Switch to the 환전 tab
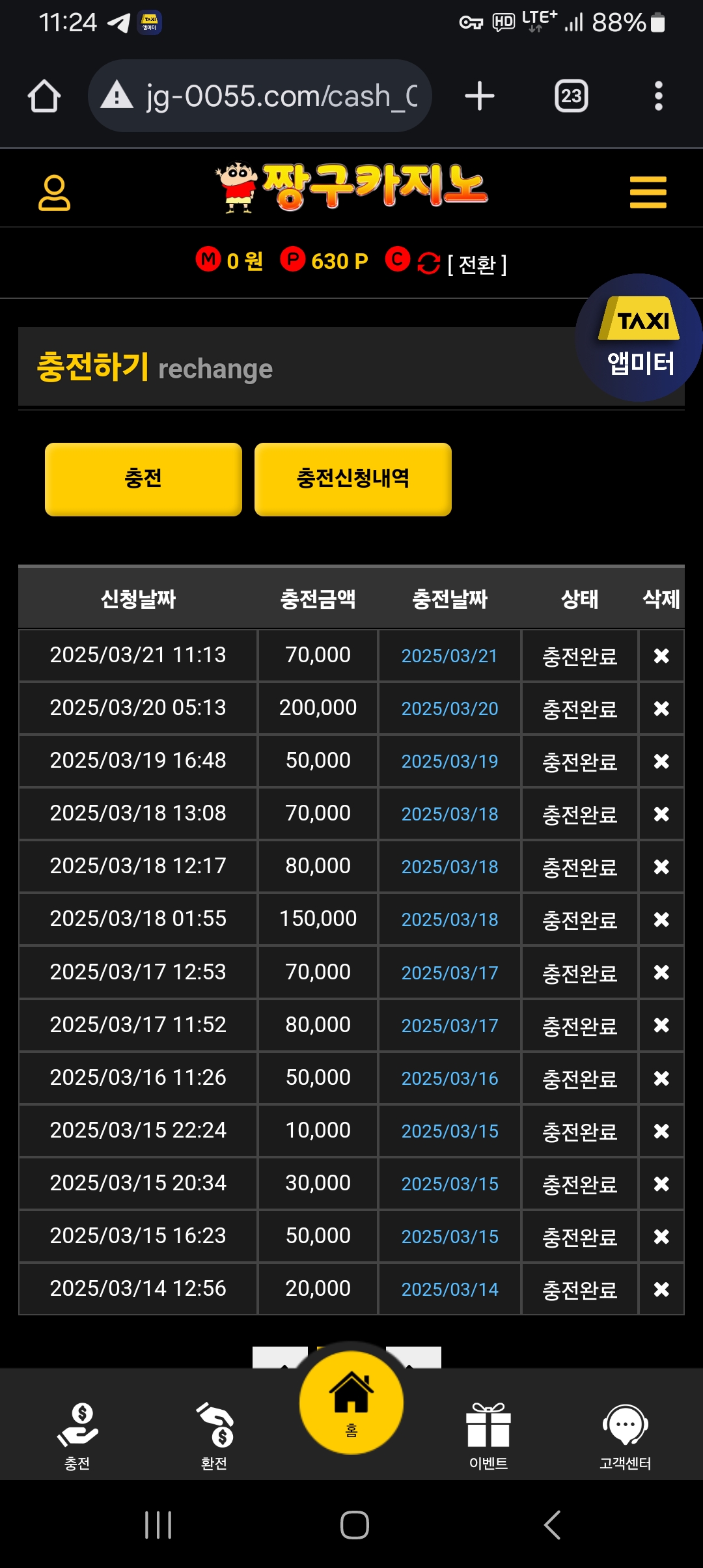 point(214,1436)
